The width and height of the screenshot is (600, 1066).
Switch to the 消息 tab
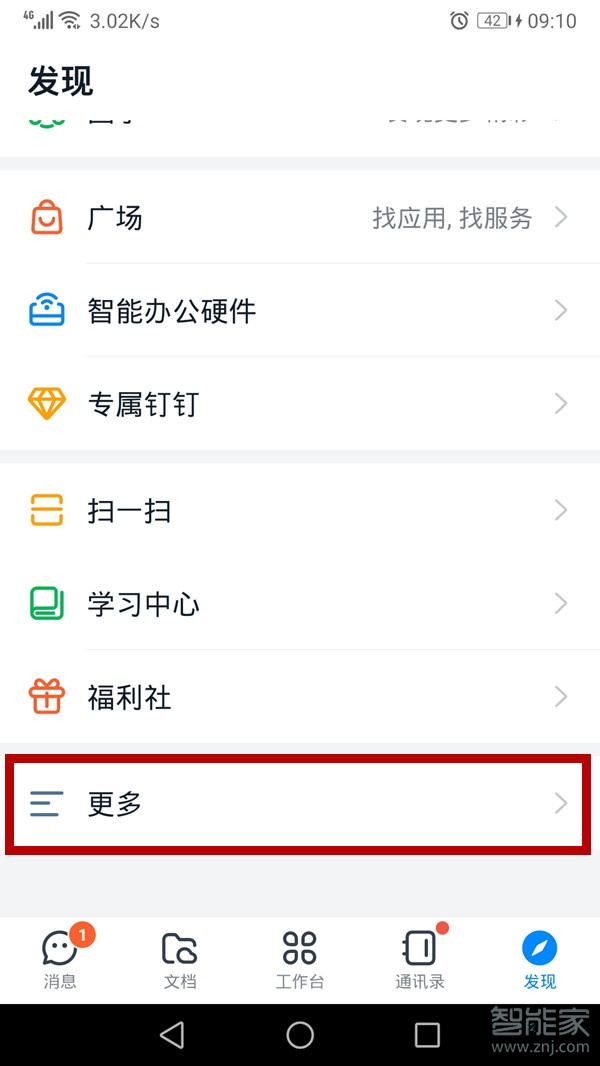point(60,959)
